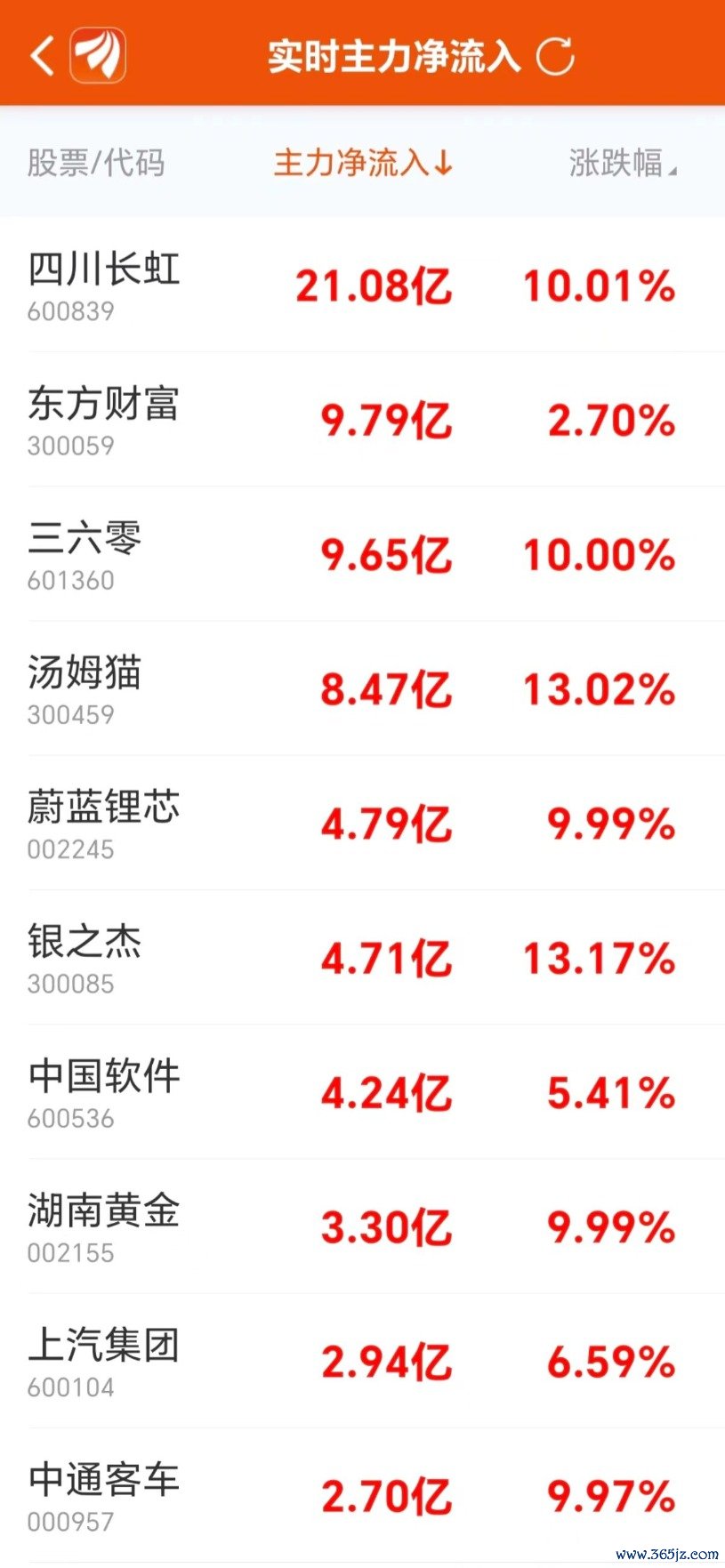Go back using the header arrow

pos(42,56)
